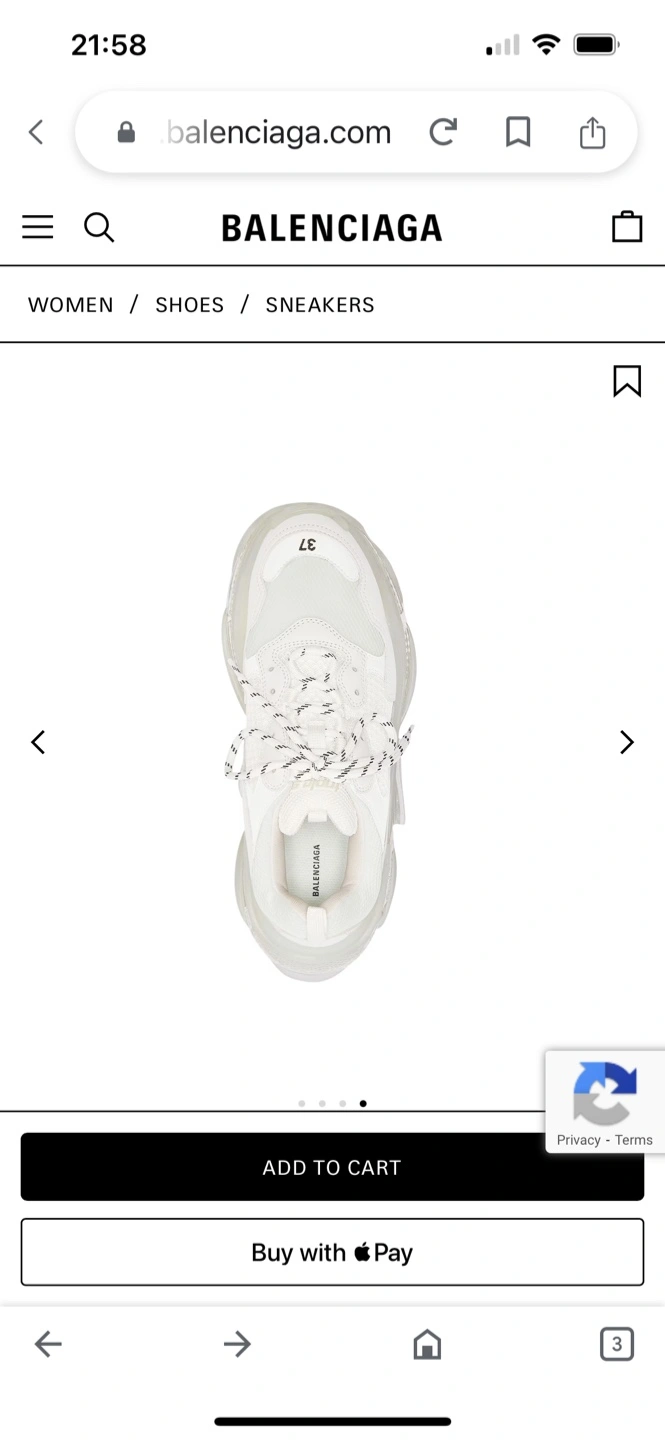Image resolution: width=665 pixels, height=1440 pixels.
Task: Save this sneaker to wishlist
Action: click(627, 381)
